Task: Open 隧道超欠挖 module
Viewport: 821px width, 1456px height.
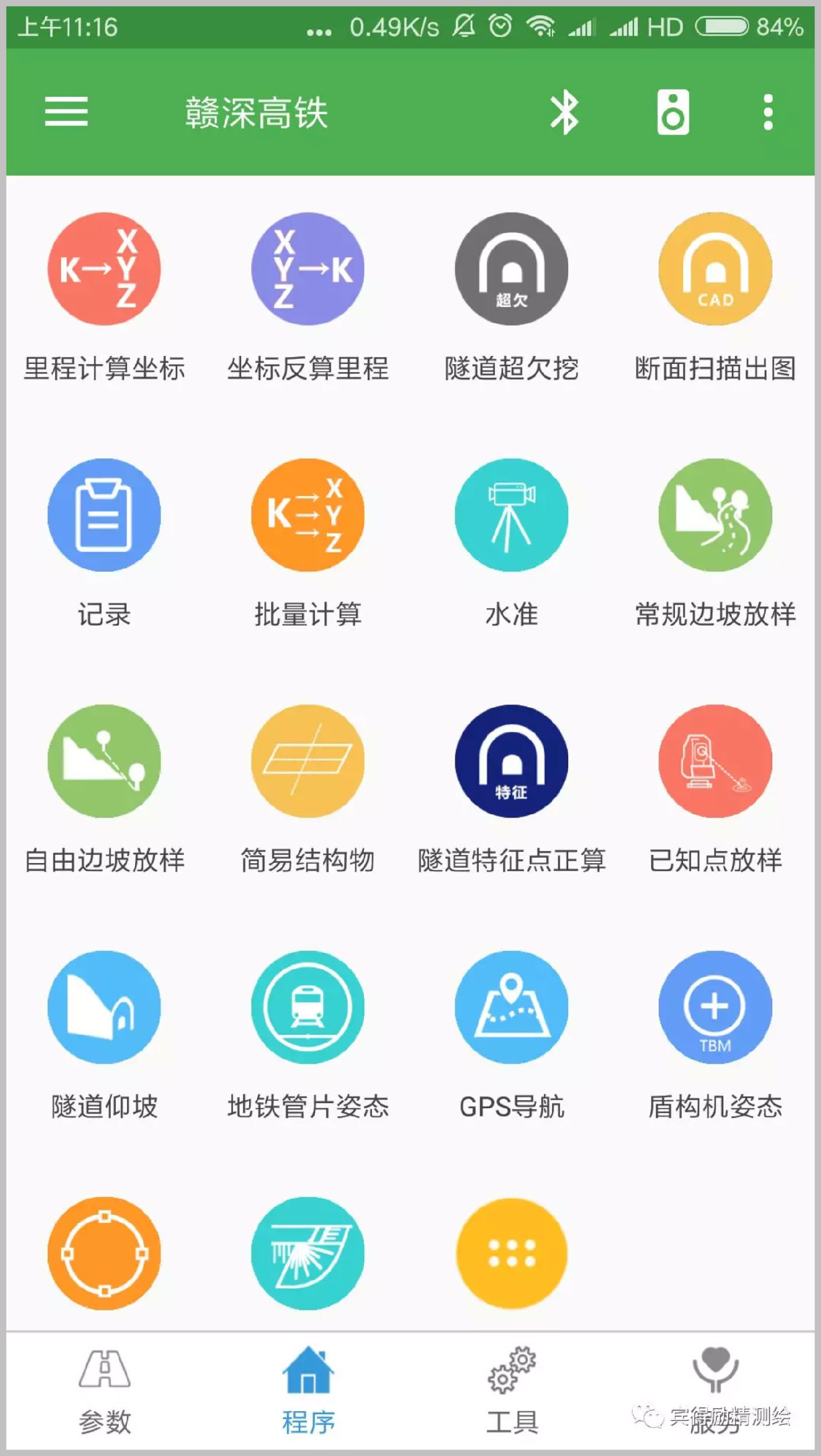Action: pos(511,269)
